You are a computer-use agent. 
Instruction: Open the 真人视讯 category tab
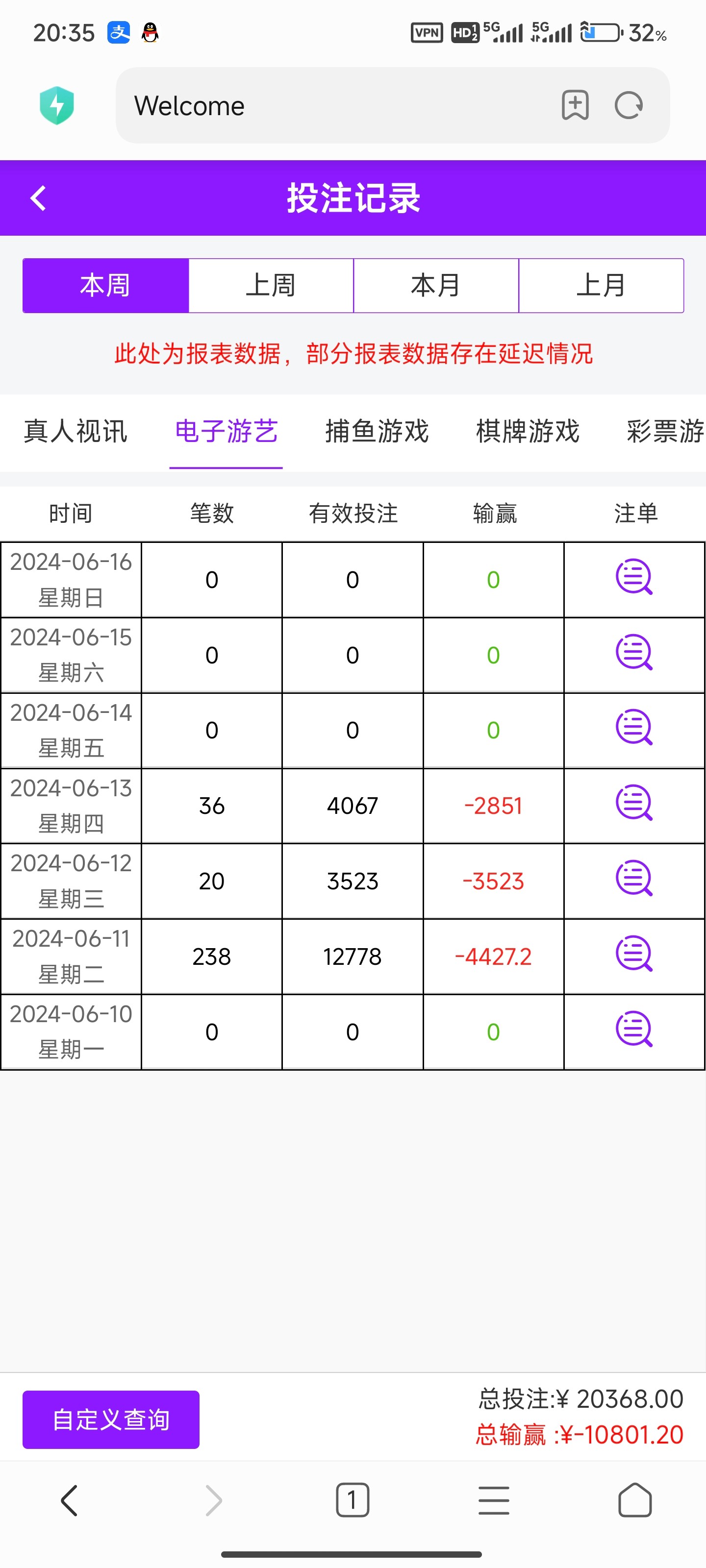pos(76,432)
